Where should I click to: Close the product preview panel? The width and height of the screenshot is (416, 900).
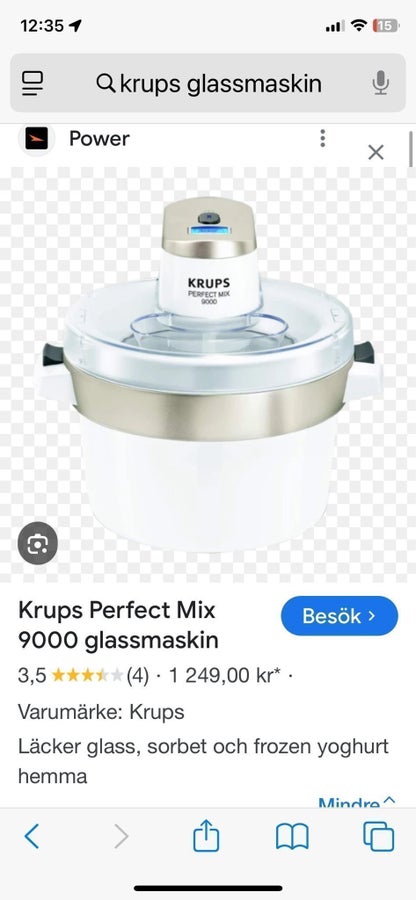tap(376, 152)
